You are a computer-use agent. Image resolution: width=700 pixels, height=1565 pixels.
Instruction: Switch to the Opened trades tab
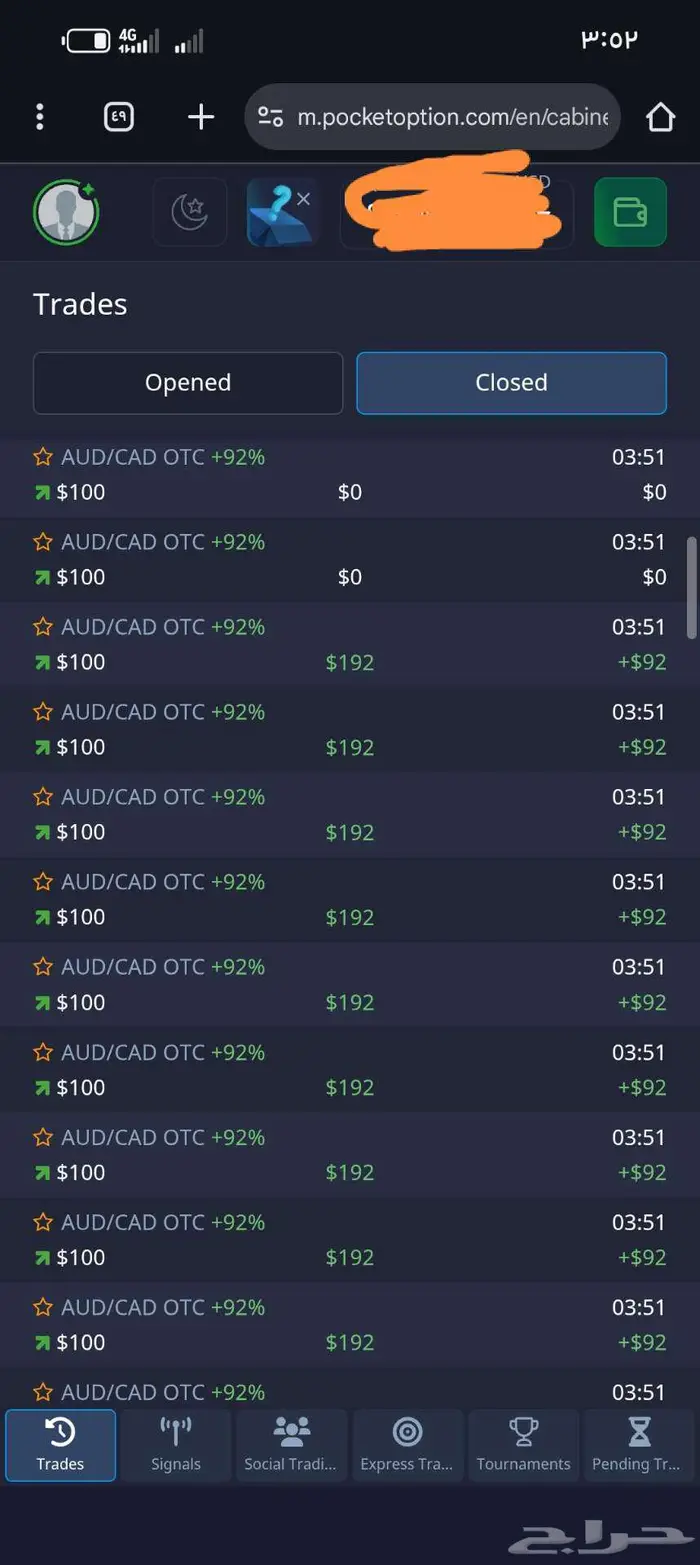(x=188, y=383)
